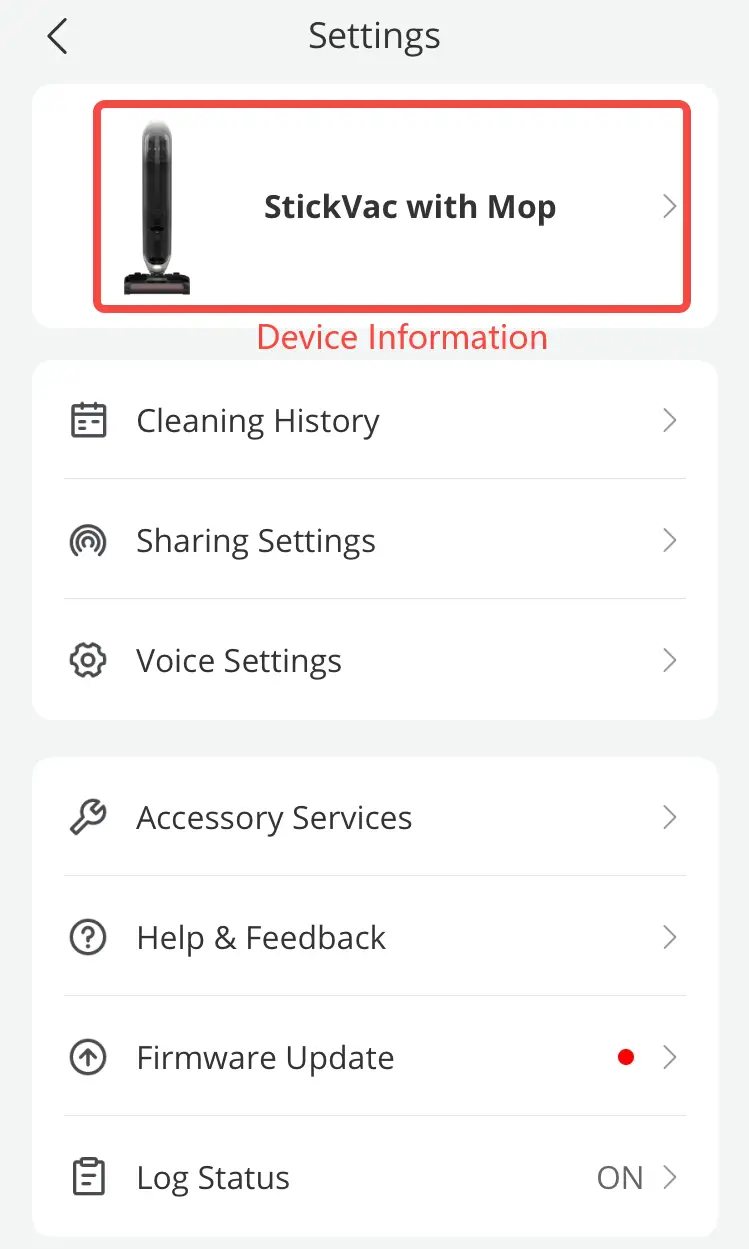The width and height of the screenshot is (749, 1249).
Task: Open Help & Feedback
Action: click(x=375, y=938)
